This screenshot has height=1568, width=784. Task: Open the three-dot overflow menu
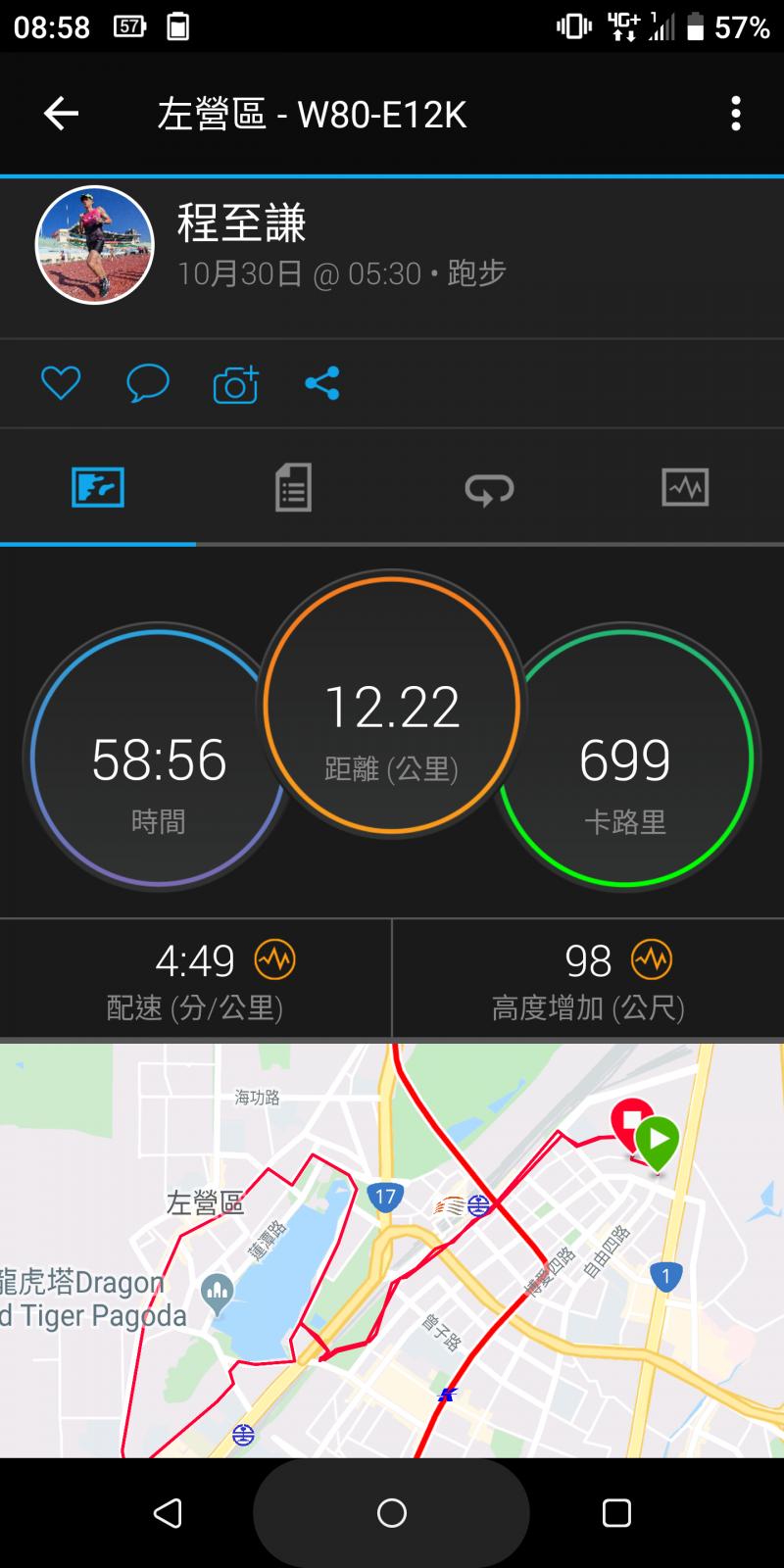click(x=735, y=114)
